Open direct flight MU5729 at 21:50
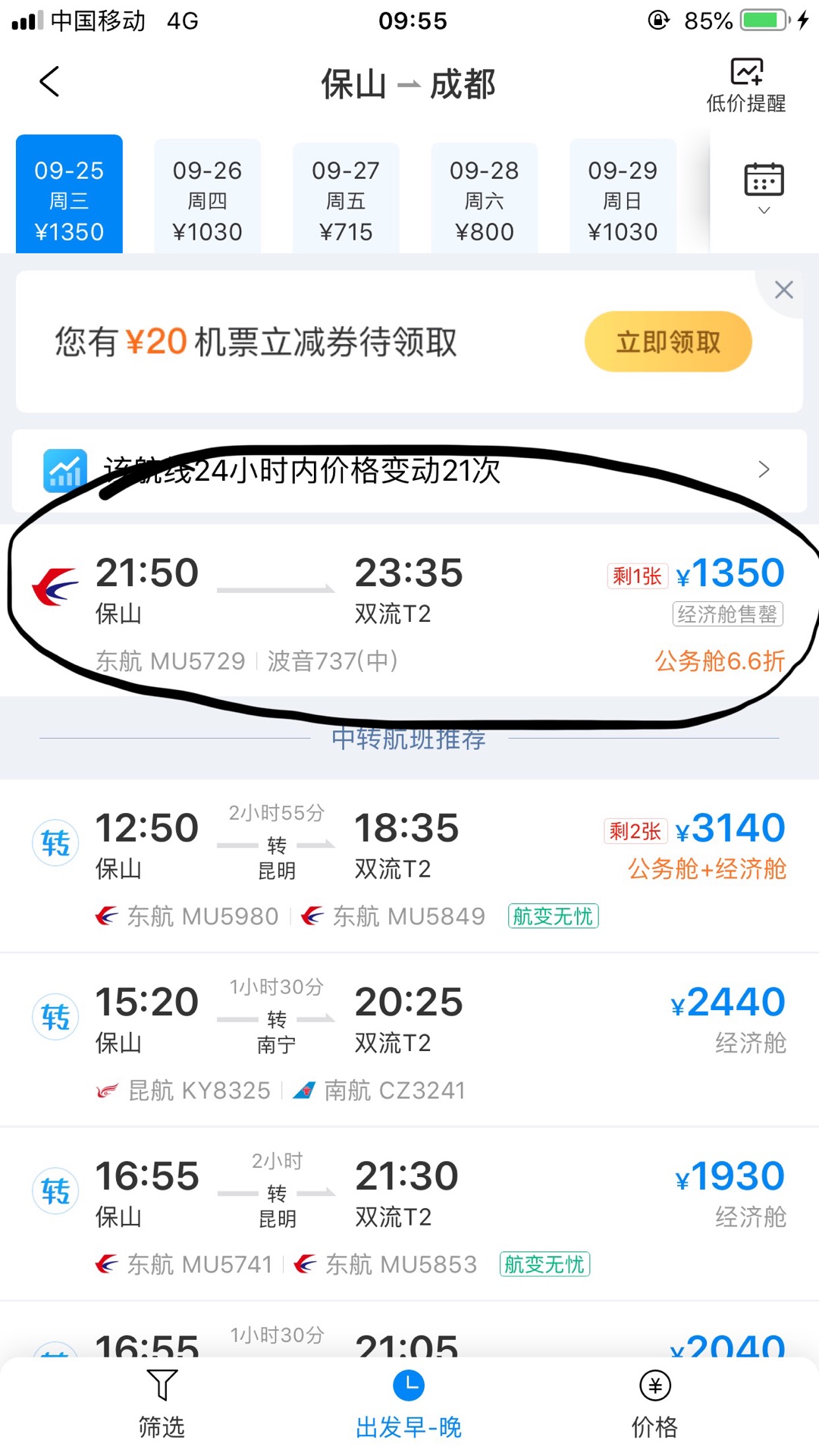This screenshot has height=1456, width=819. 409,610
